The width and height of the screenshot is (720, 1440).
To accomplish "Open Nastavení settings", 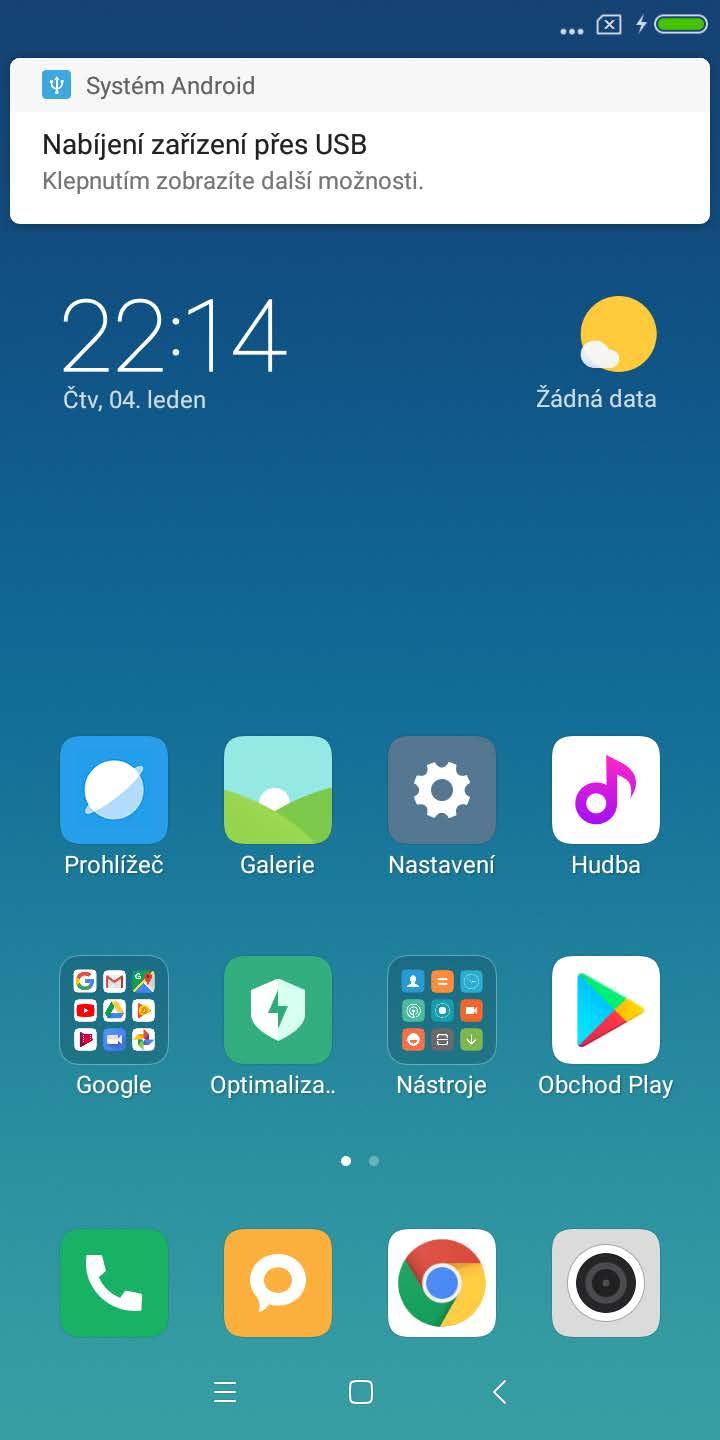I will [x=442, y=790].
